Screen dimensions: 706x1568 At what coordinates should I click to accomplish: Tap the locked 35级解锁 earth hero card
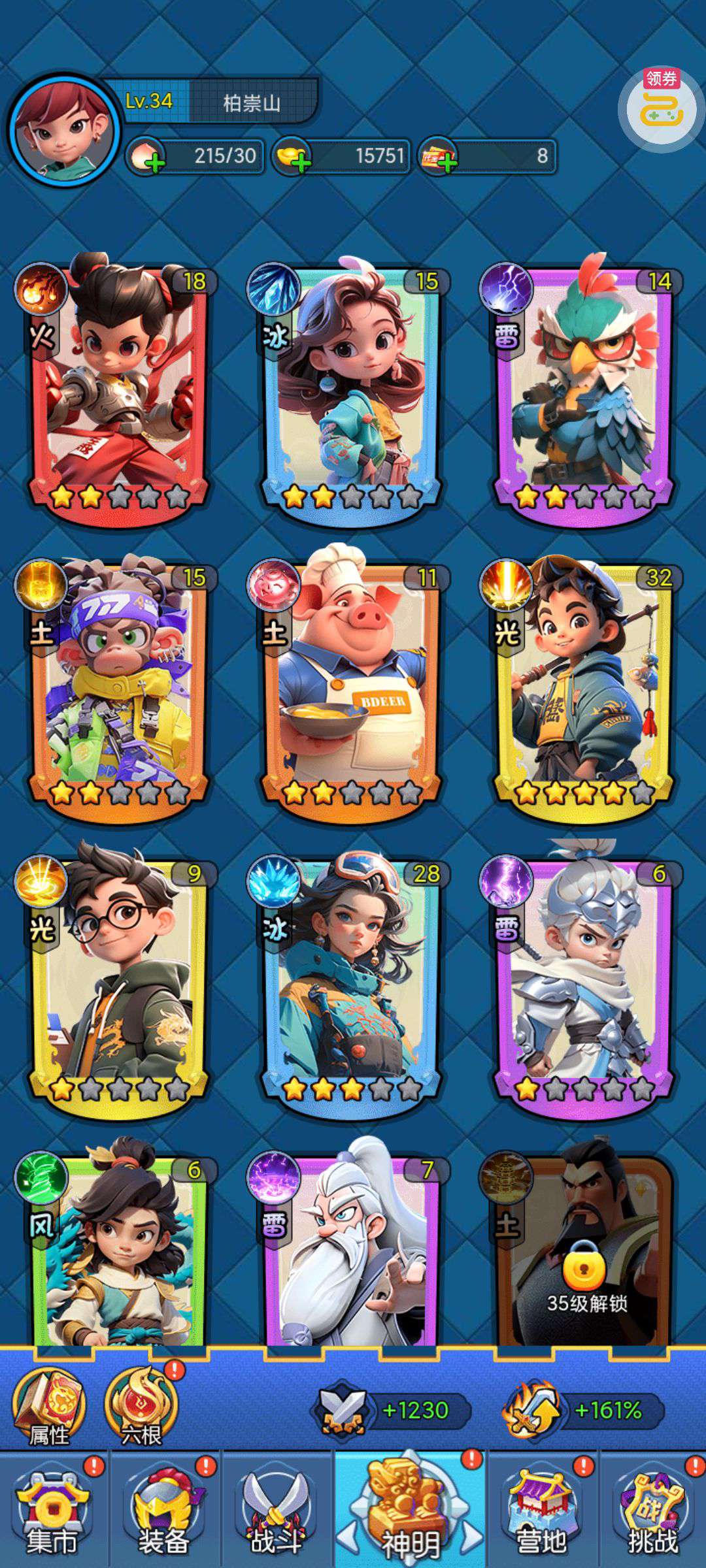[584, 1254]
